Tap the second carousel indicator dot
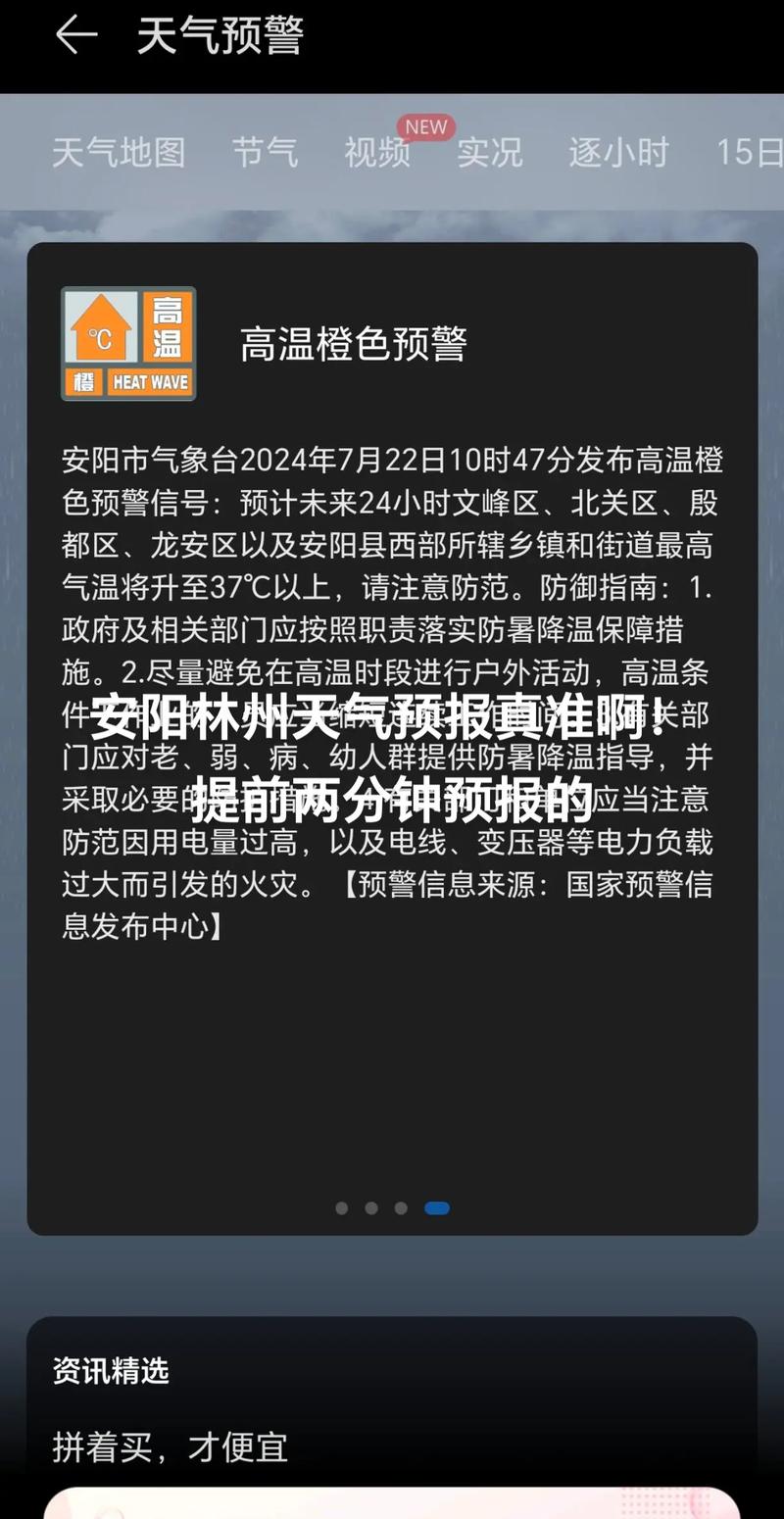 click(x=371, y=1207)
